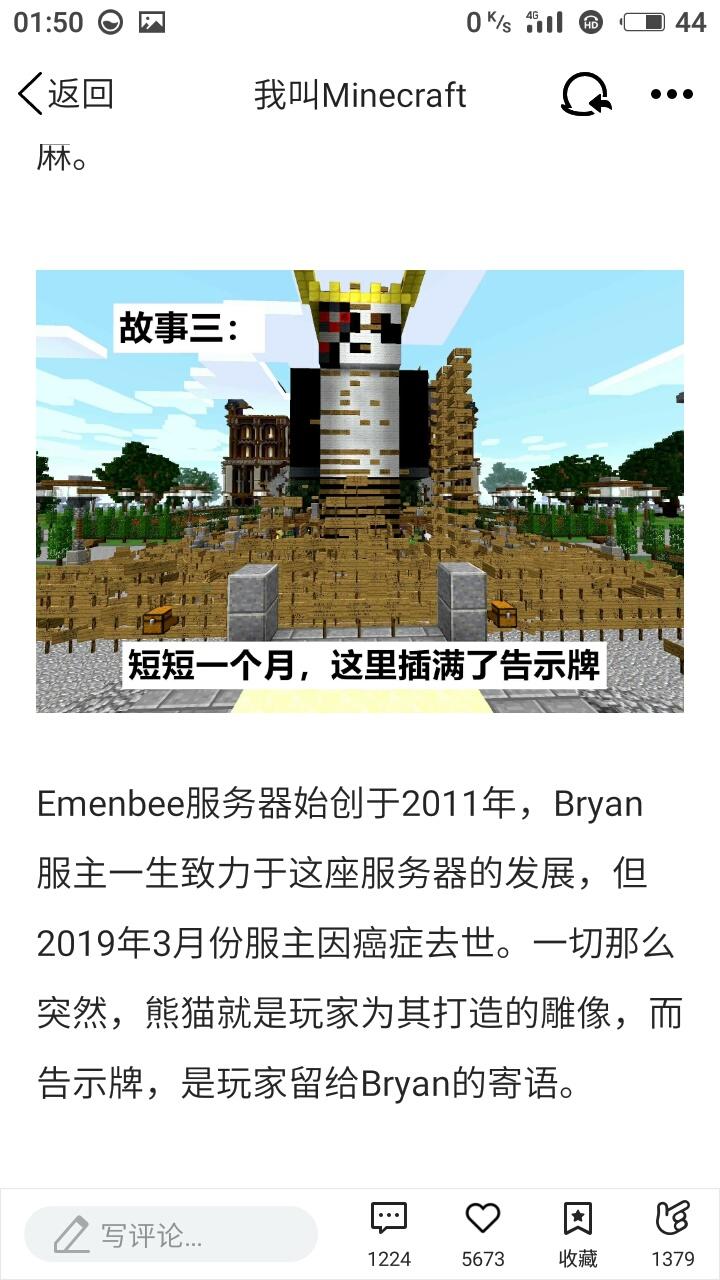720x1280 pixels.
Task: Tap the 返回 back button
Action: coord(66,94)
